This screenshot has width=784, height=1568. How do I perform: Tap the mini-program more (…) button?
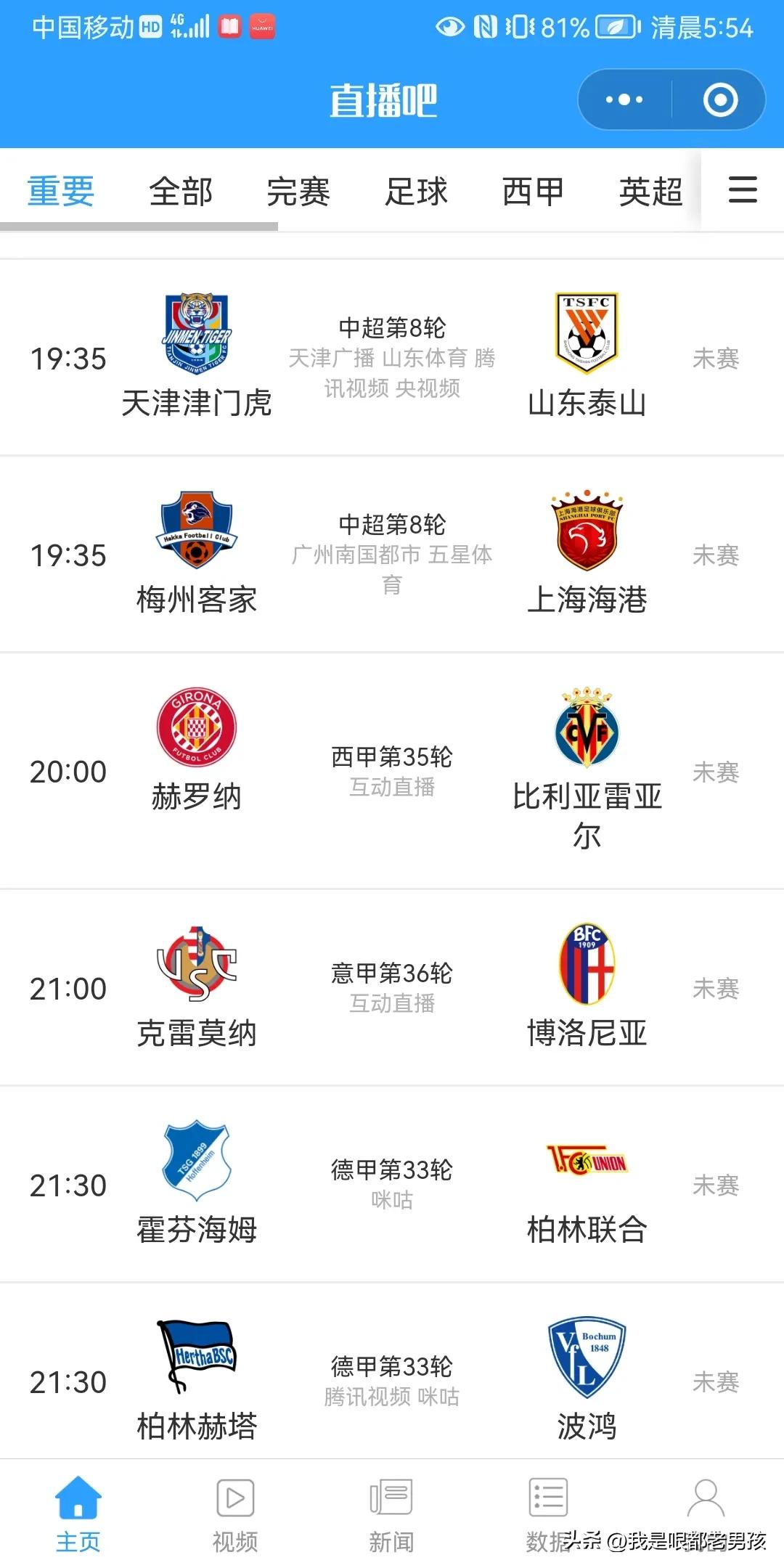pos(623,100)
